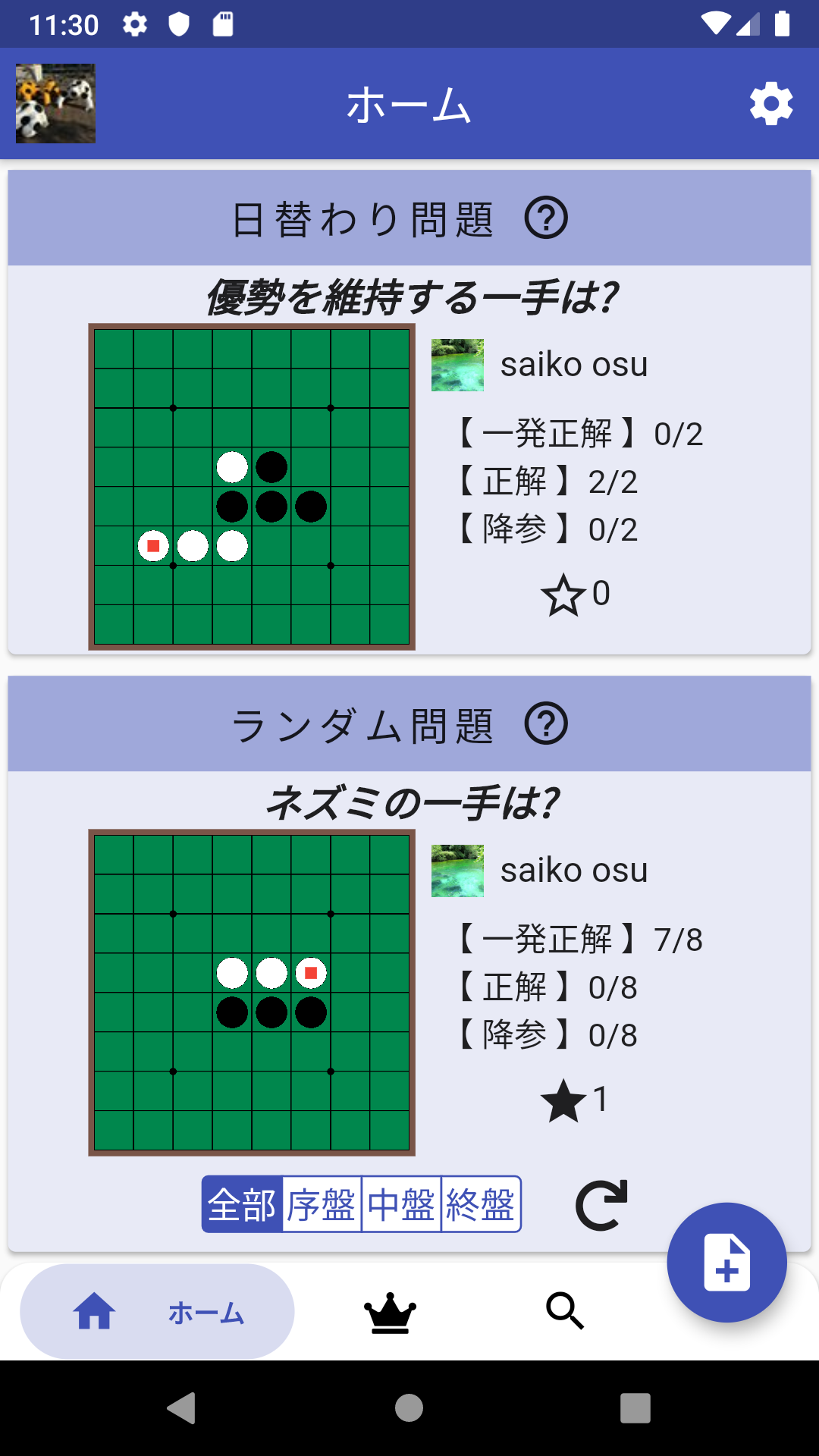The image size is (819, 1456).
Task: Create a new puzzle with the floating button
Action: click(726, 1263)
